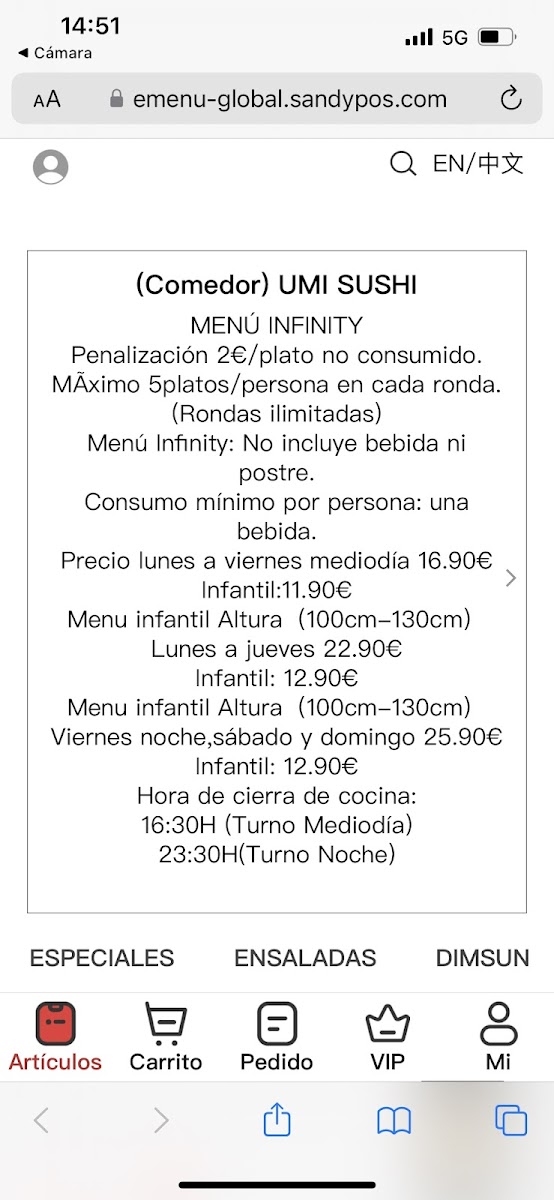Viewport: 554px width, 1200px height.
Task: Select the DIMSUN category
Action: click(482, 958)
